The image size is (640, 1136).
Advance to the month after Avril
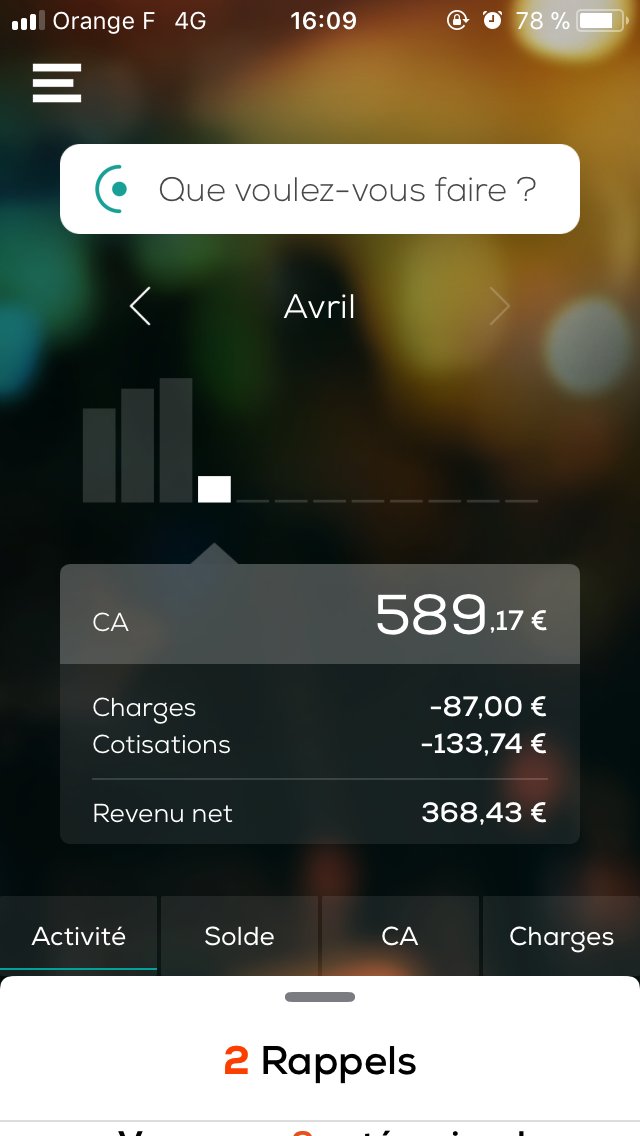coord(499,306)
